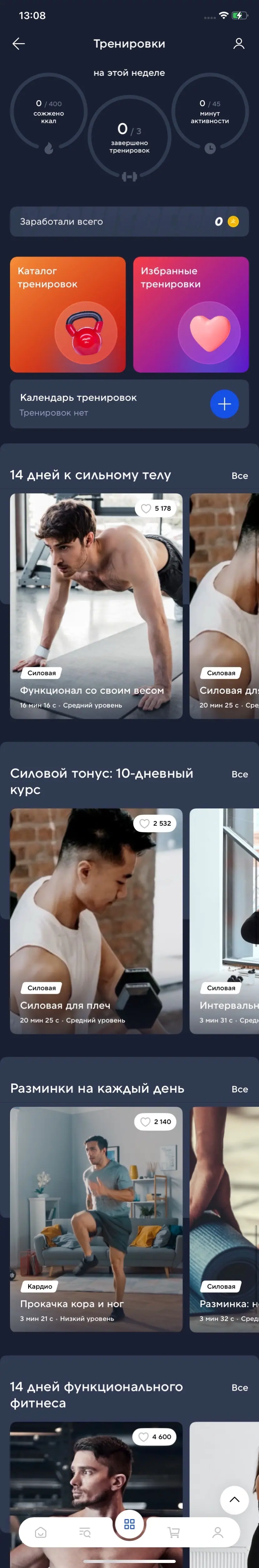Open the Избранные тренировки card
Image resolution: width=259 pixels, height=1568 pixels.
point(191,314)
